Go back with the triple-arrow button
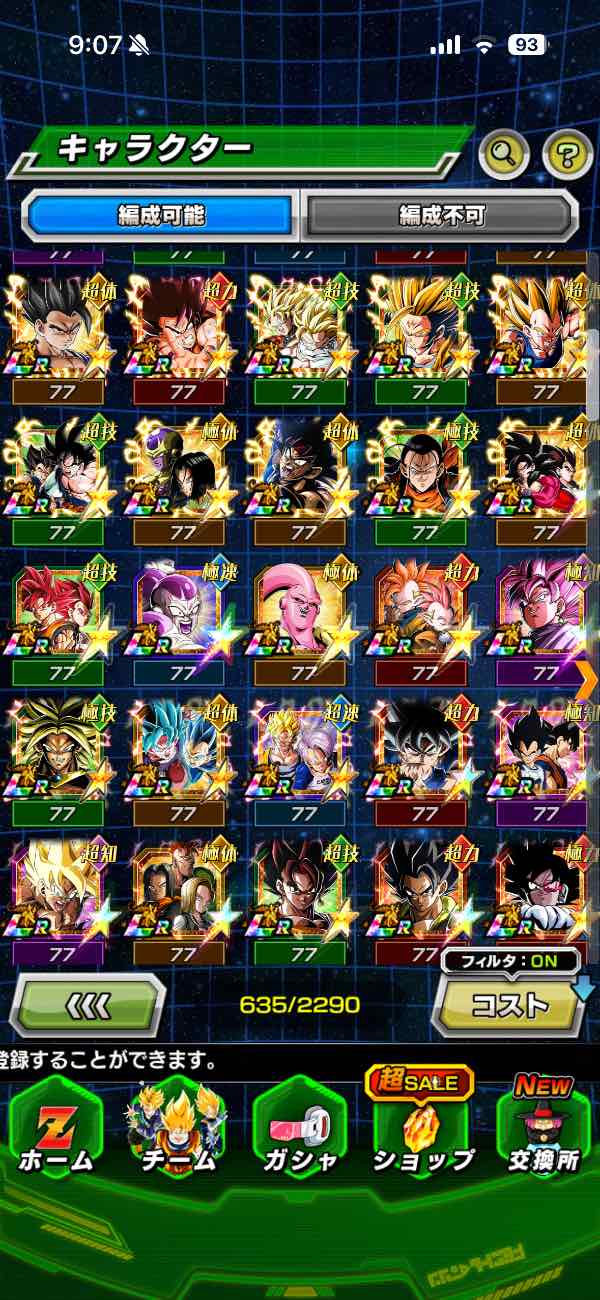The image size is (600, 1300). [x=87, y=1003]
